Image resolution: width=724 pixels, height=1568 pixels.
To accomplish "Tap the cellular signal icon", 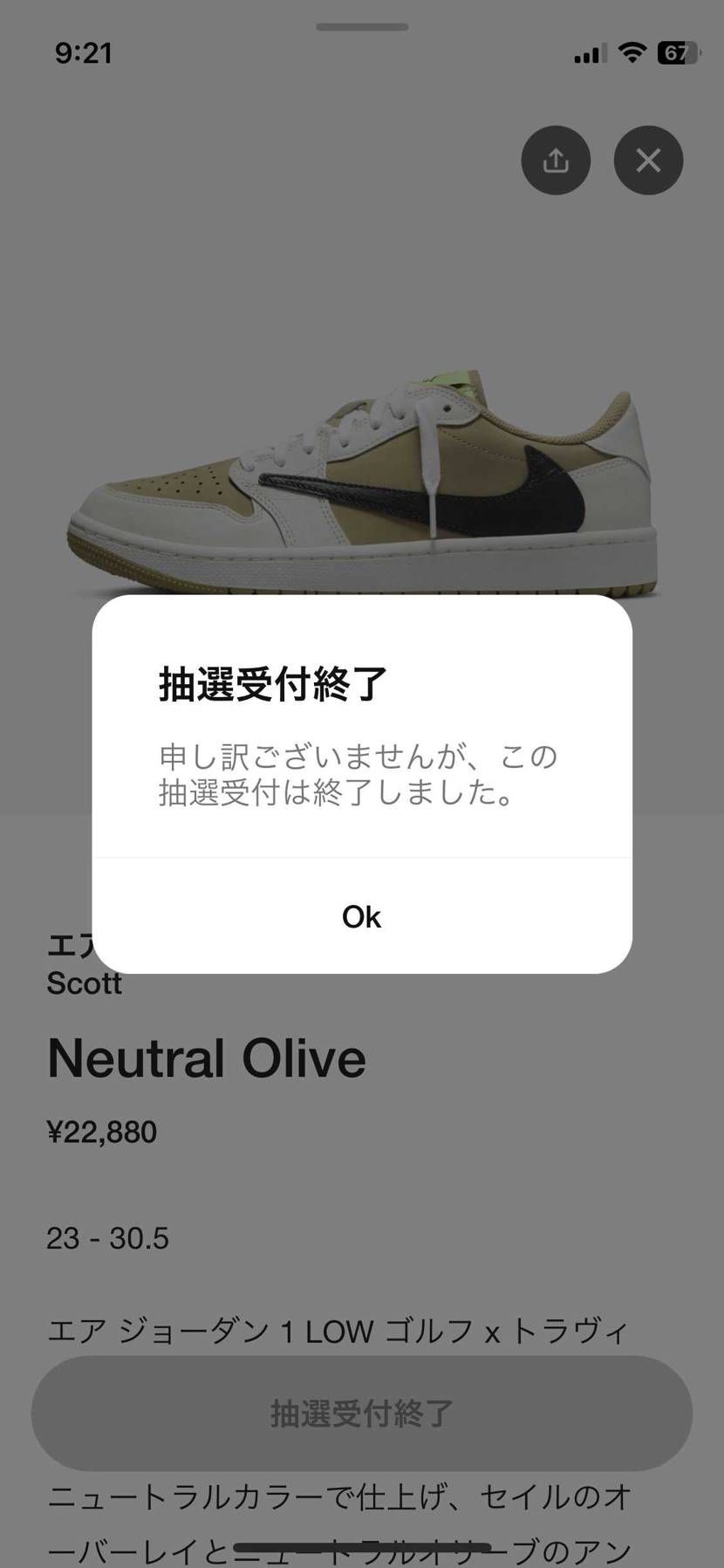I will click(x=588, y=54).
